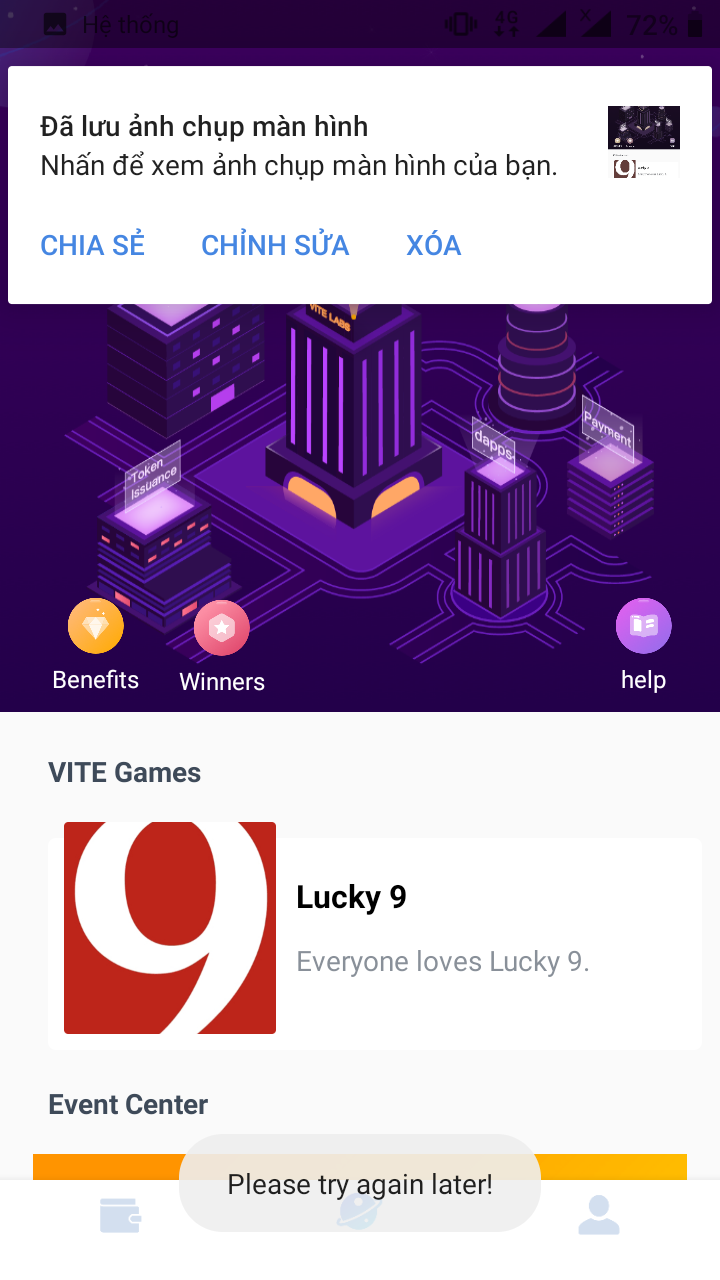This screenshot has width=720, height=1280.
Task: Open the help book icon
Action: (x=643, y=627)
